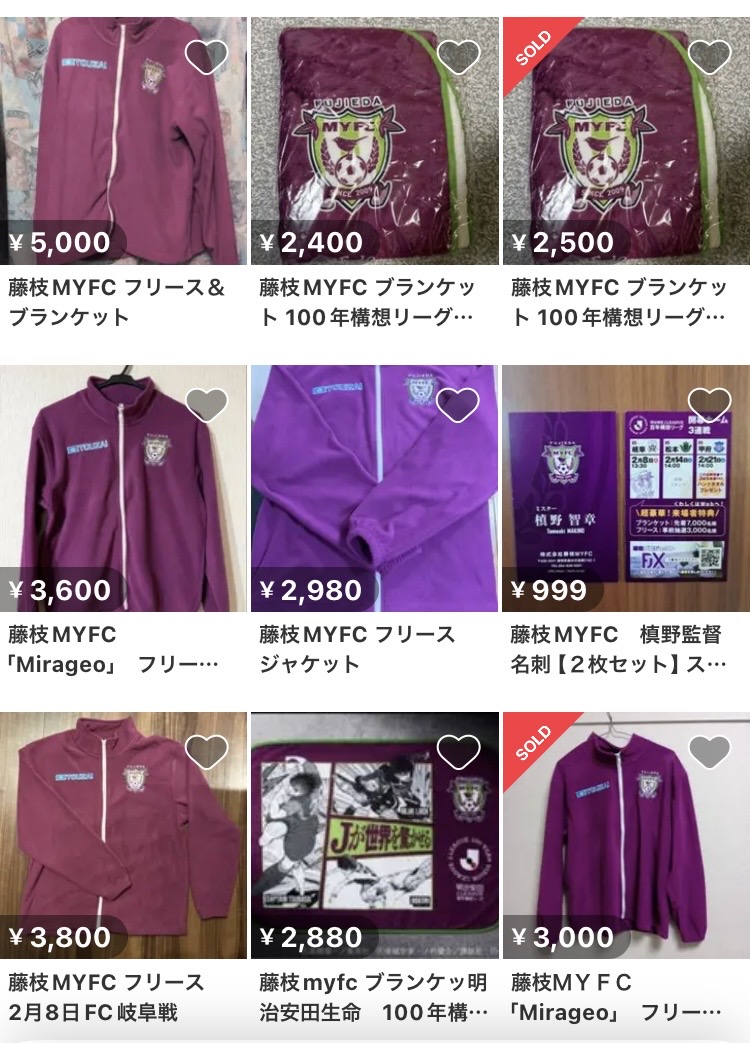Favorite the ¥2,980 フリースジャケット
The height and width of the screenshot is (1043, 750).
459,405
